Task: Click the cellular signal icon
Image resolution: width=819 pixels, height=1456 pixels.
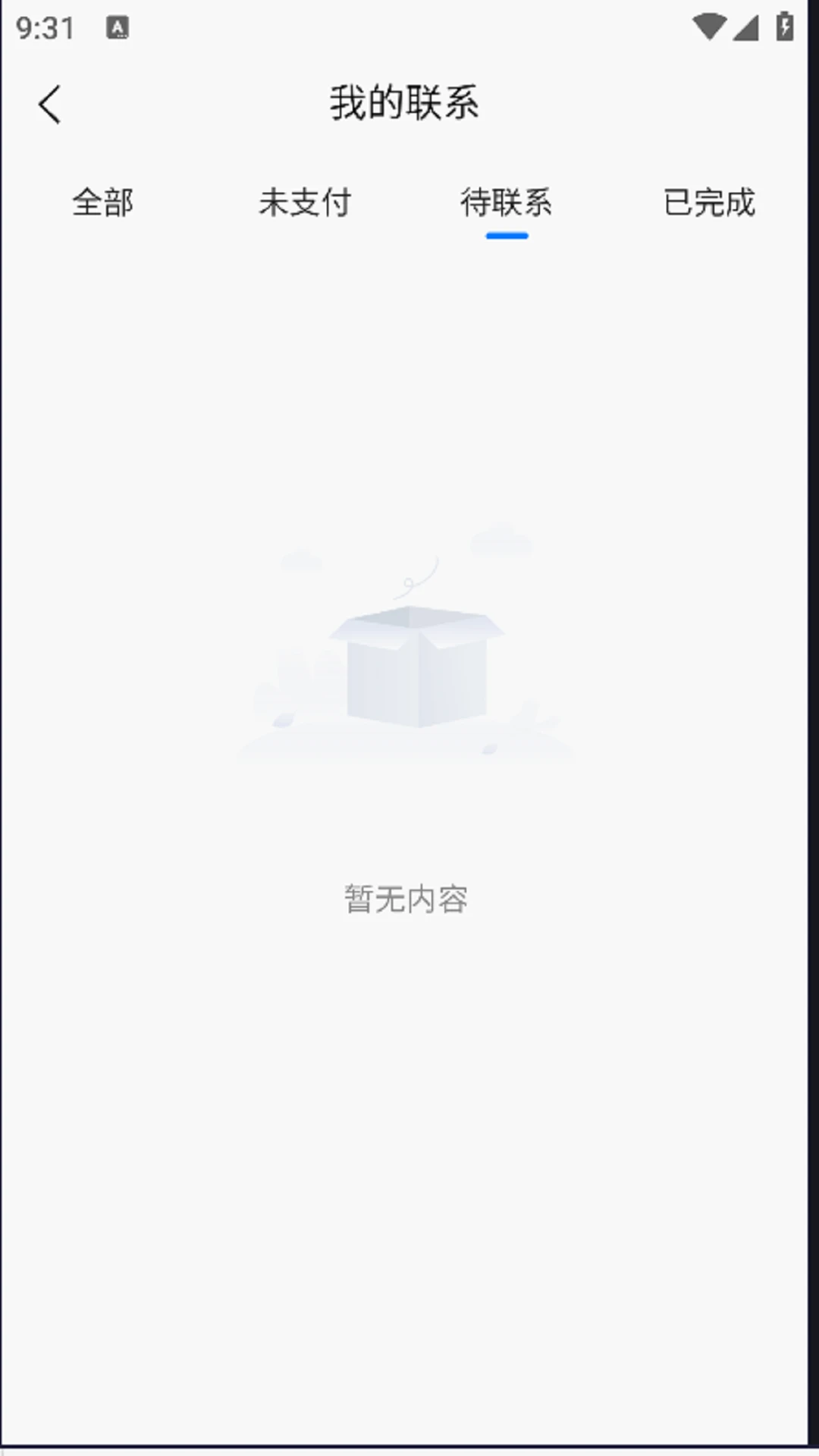Action: tap(747, 29)
